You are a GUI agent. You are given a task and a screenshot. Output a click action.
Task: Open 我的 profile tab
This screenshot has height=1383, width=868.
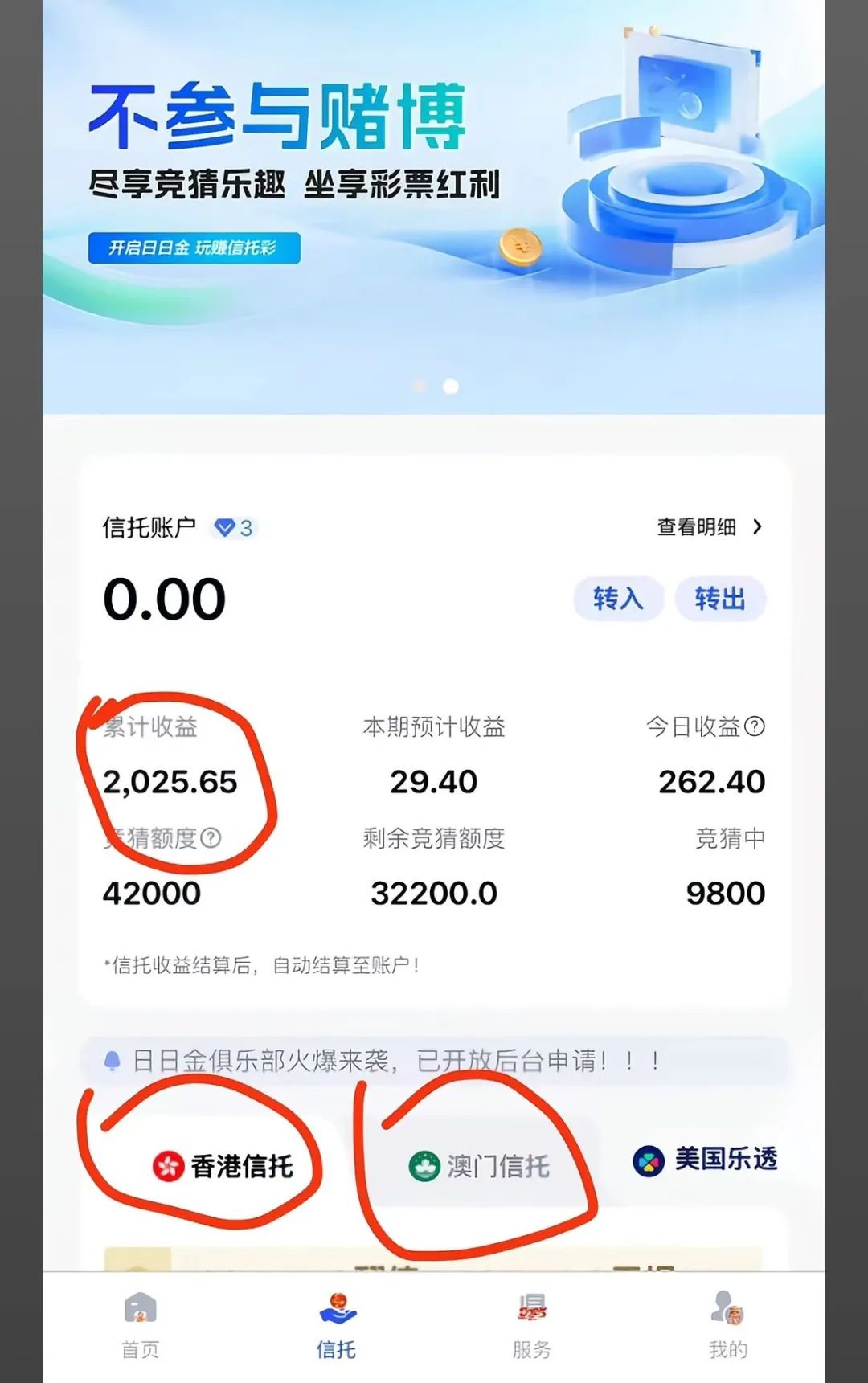(728, 1326)
